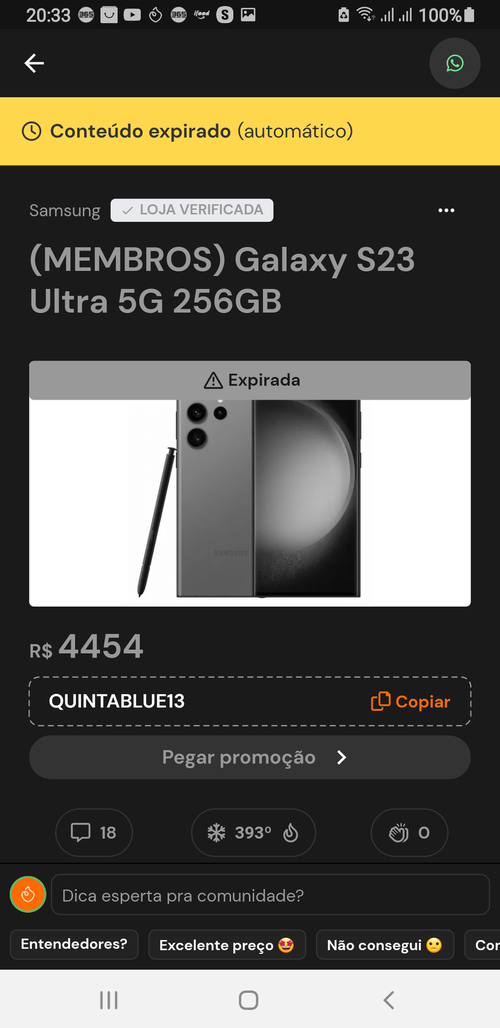The height and width of the screenshot is (1028, 500).
Task: Share the deal via the WhatsApp icon
Action: [x=455, y=63]
